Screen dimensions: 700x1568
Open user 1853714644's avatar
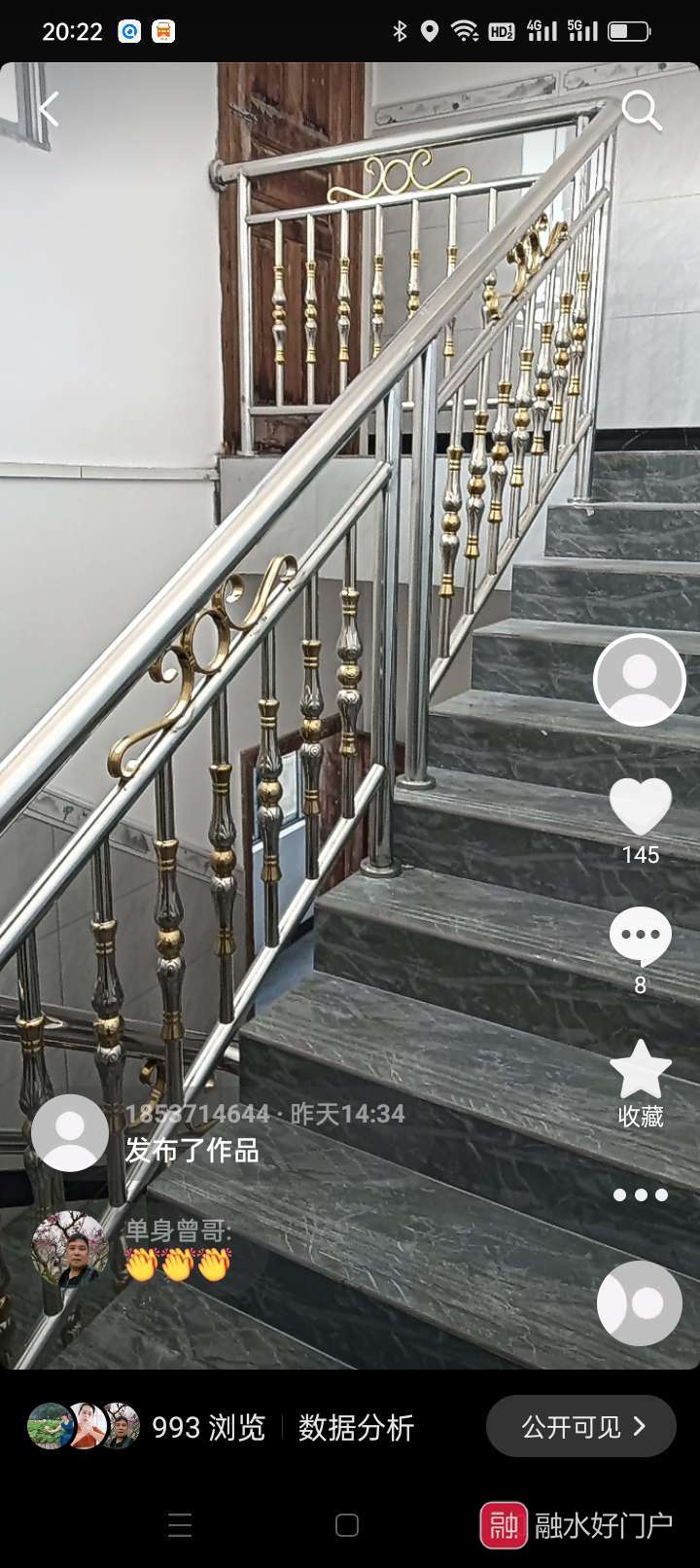click(x=70, y=1132)
